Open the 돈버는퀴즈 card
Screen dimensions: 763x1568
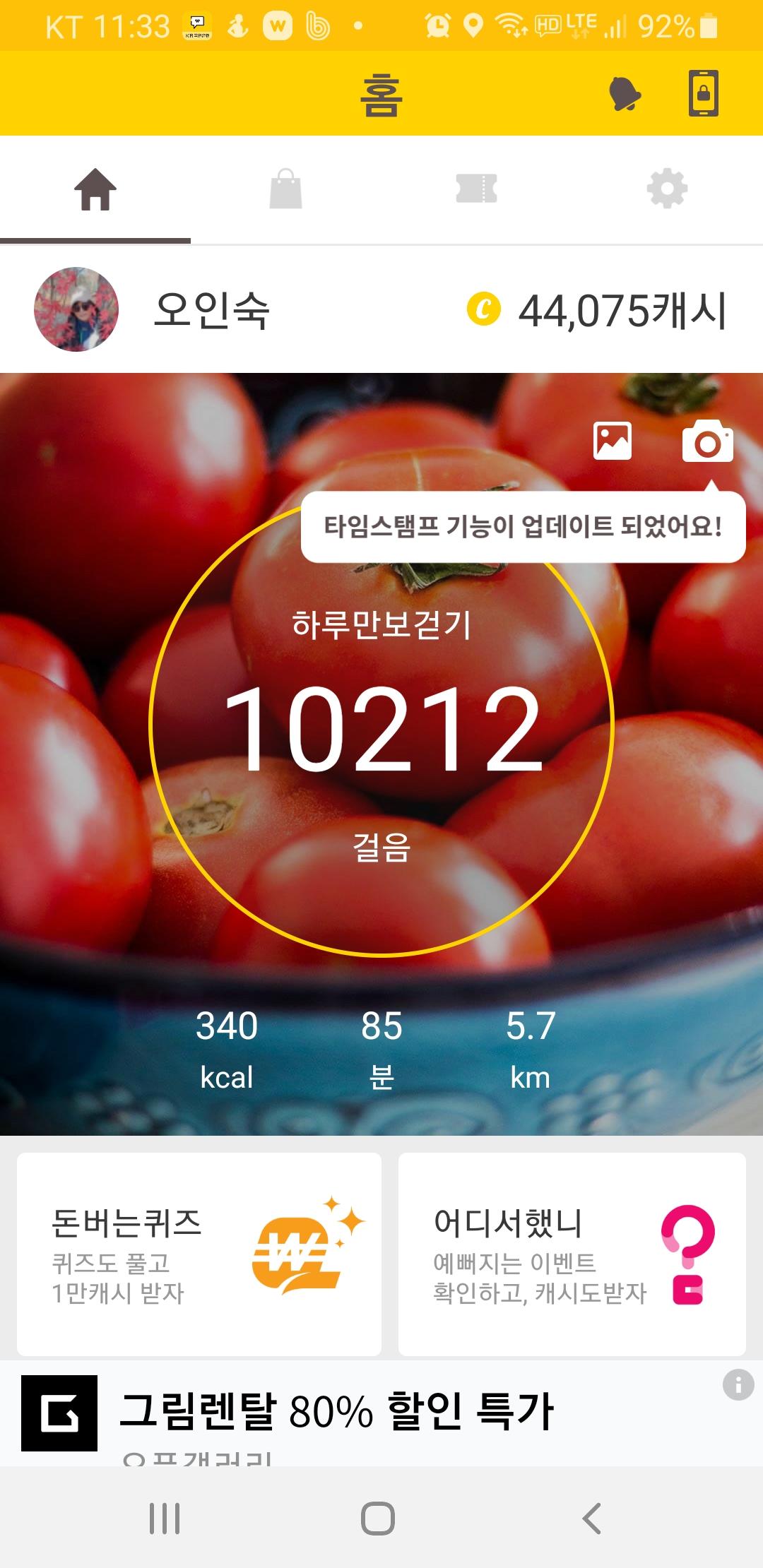coord(199,1254)
